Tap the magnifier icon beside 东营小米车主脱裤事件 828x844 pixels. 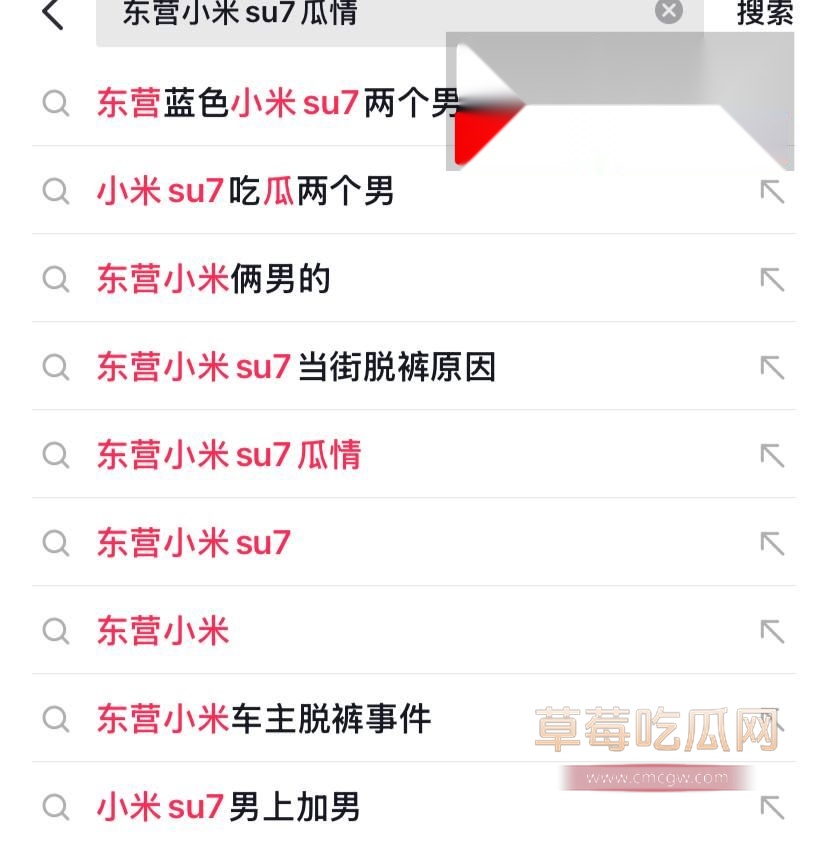pos(55,718)
